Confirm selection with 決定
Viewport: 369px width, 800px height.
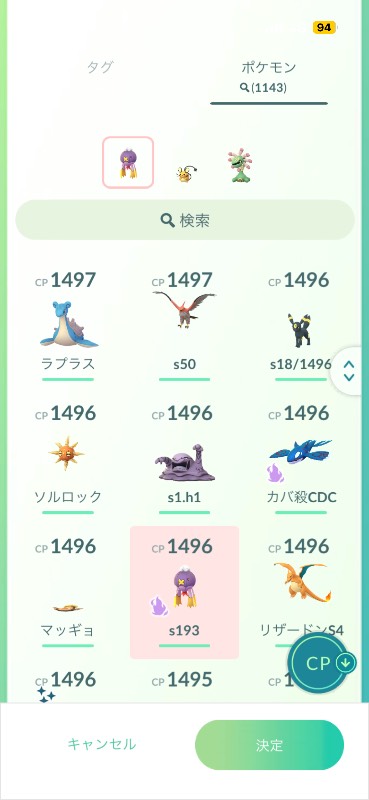[x=269, y=745]
